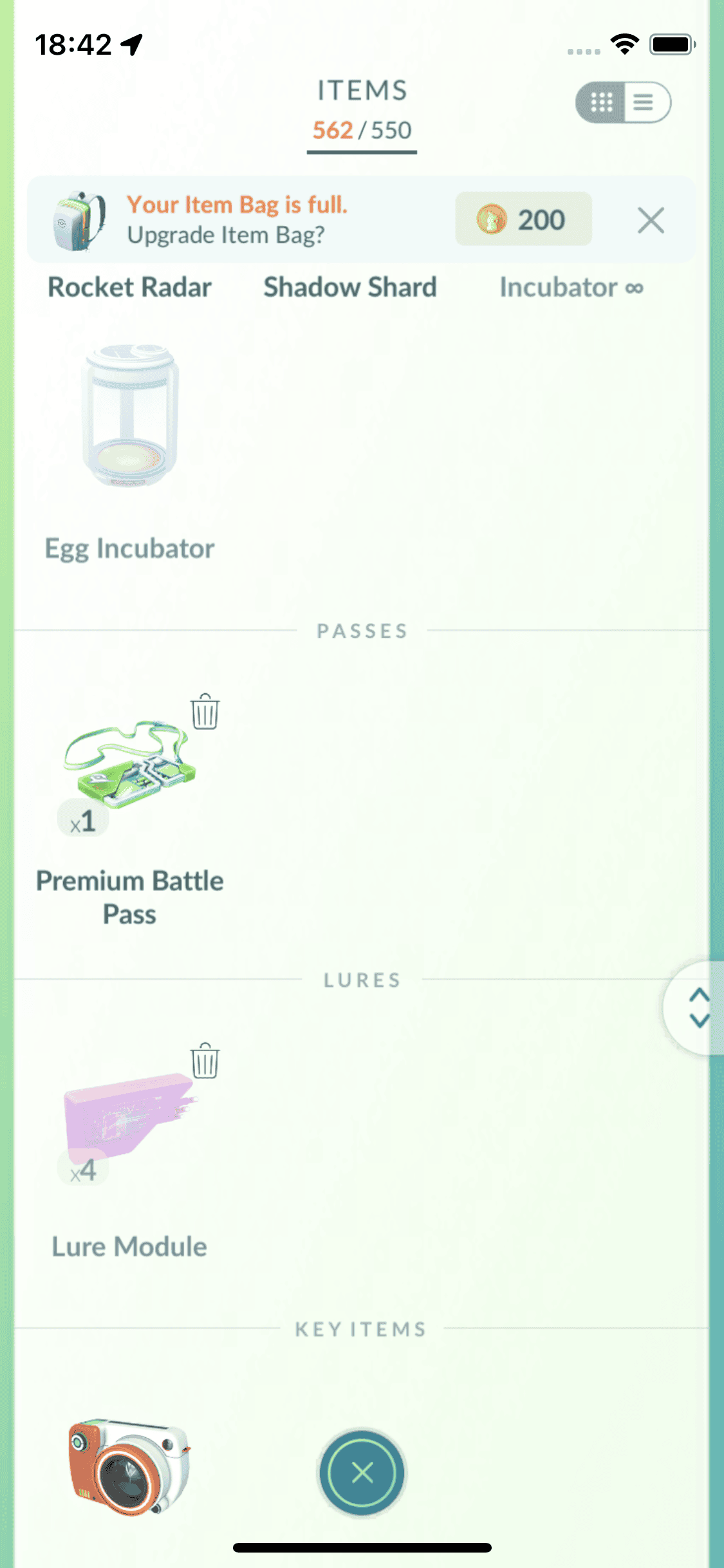Dismiss the Item Bag full banner
Image resolution: width=724 pixels, height=1568 pixels.
click(x=651, y=221)
